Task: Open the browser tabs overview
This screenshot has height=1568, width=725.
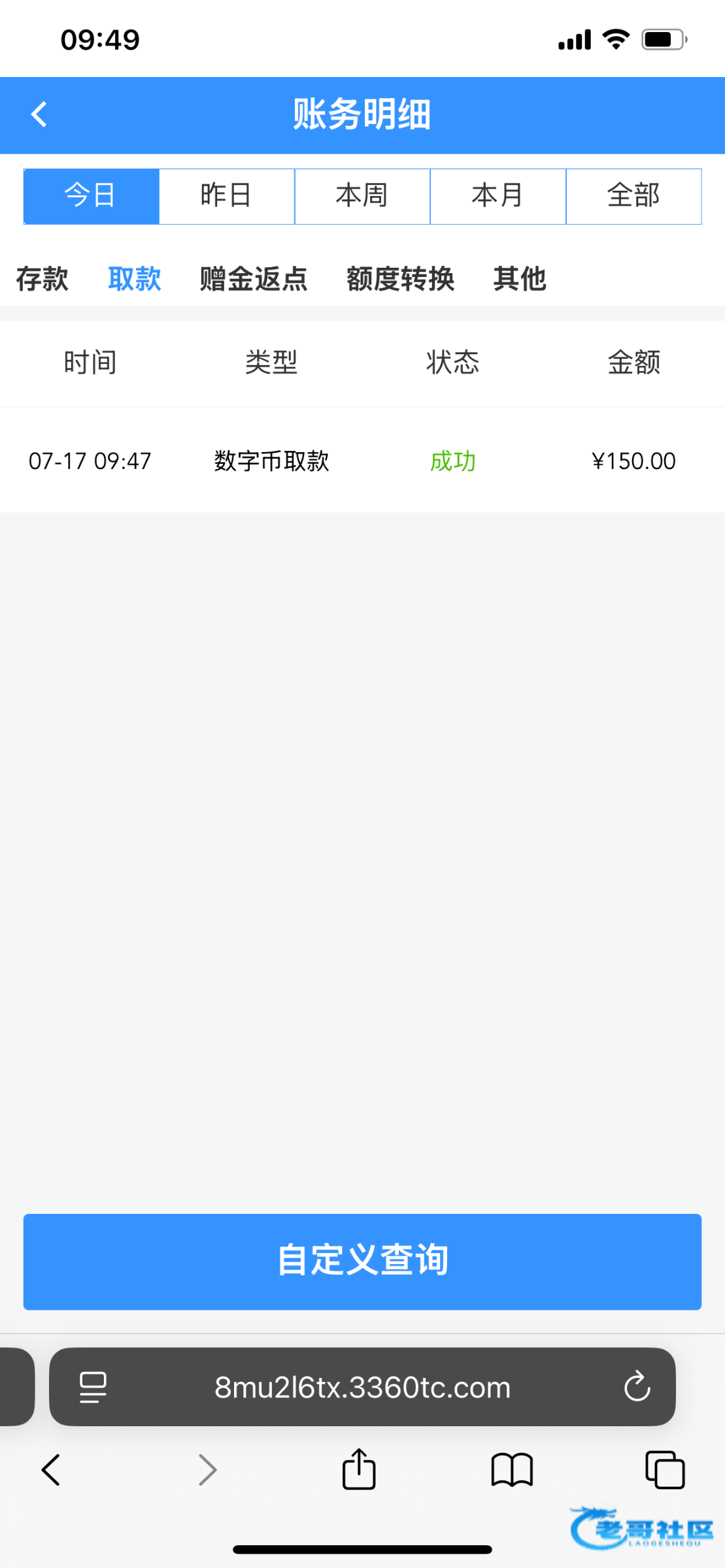Action: coord(665,1470)
